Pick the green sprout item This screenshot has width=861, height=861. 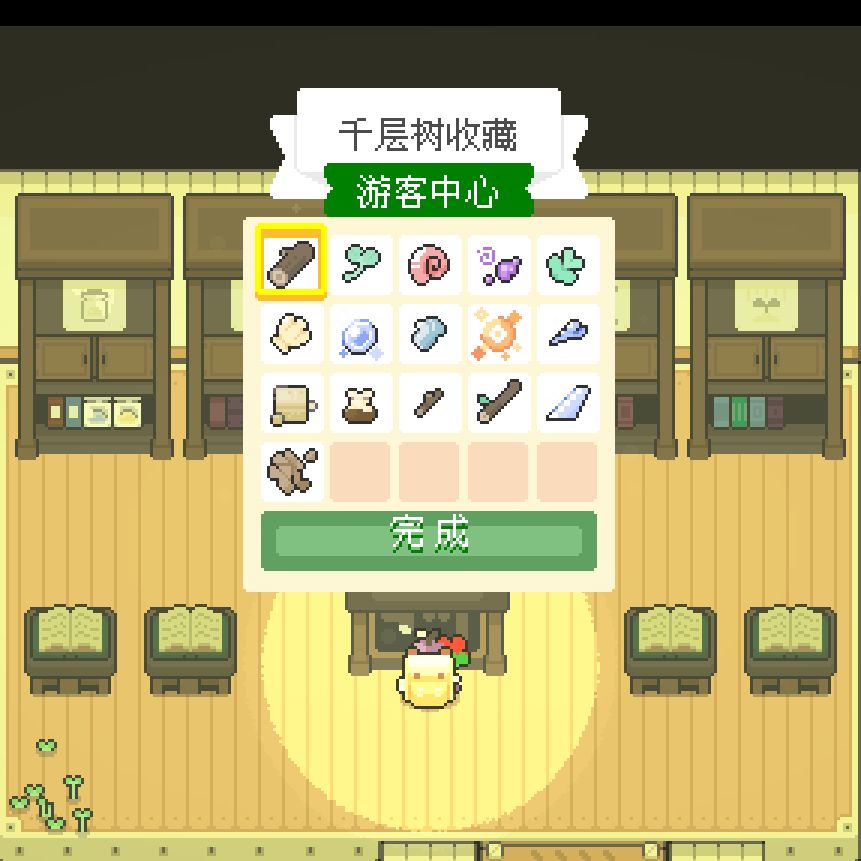click(x=361, y=265)
